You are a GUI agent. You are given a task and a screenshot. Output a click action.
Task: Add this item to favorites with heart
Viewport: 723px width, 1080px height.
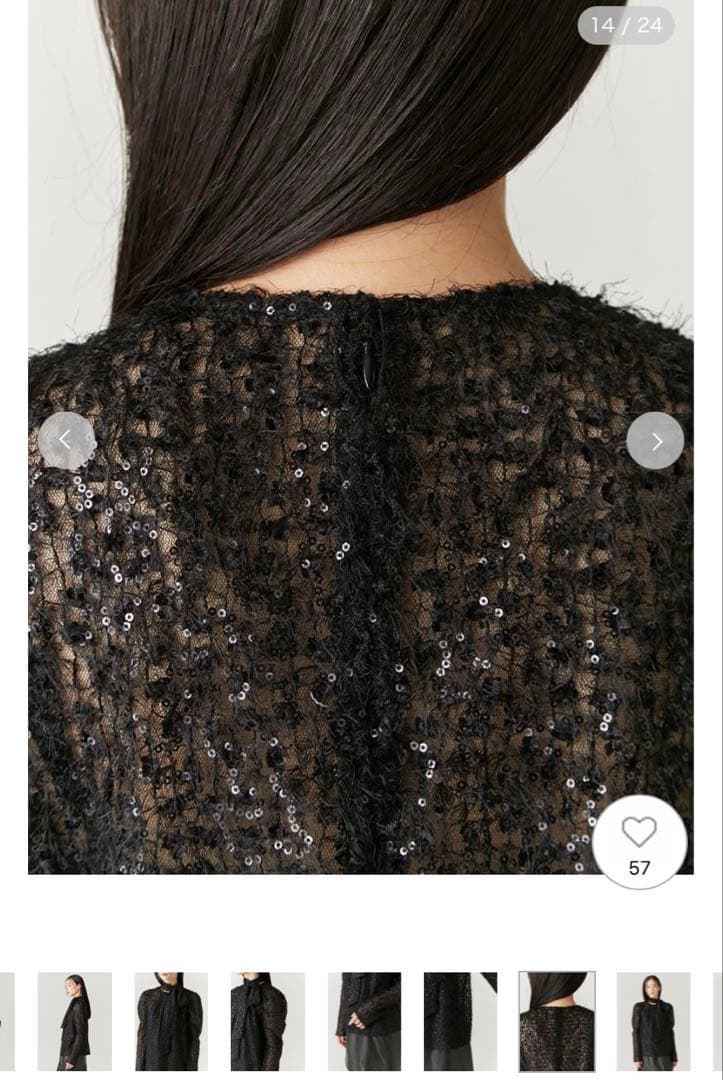pyautogui.click(x=639, y=841)
